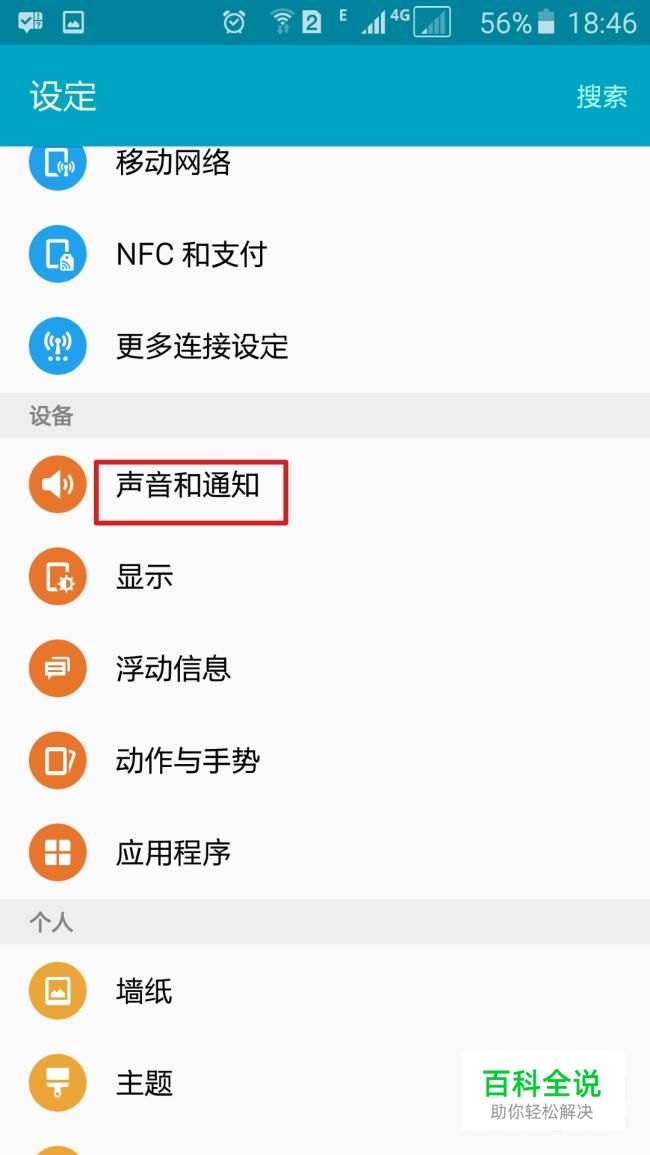Viewport: 650px width, 1155px height.
Task: Open 墙纸 settings
Action: coord(145,991)
